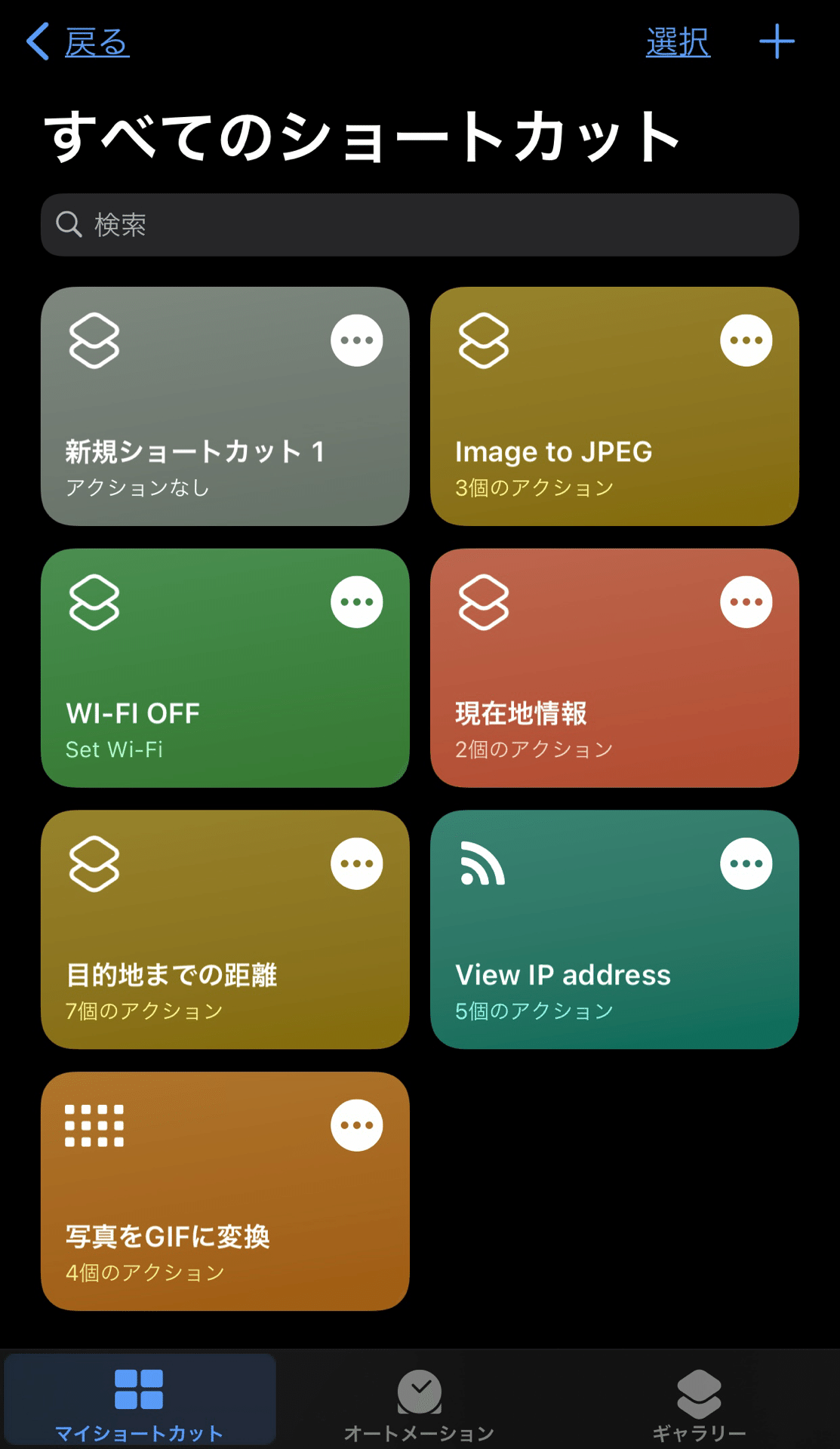Switch to the オートメーション tab
The image size is (840, 1449).
click(x=420, y=1404)
